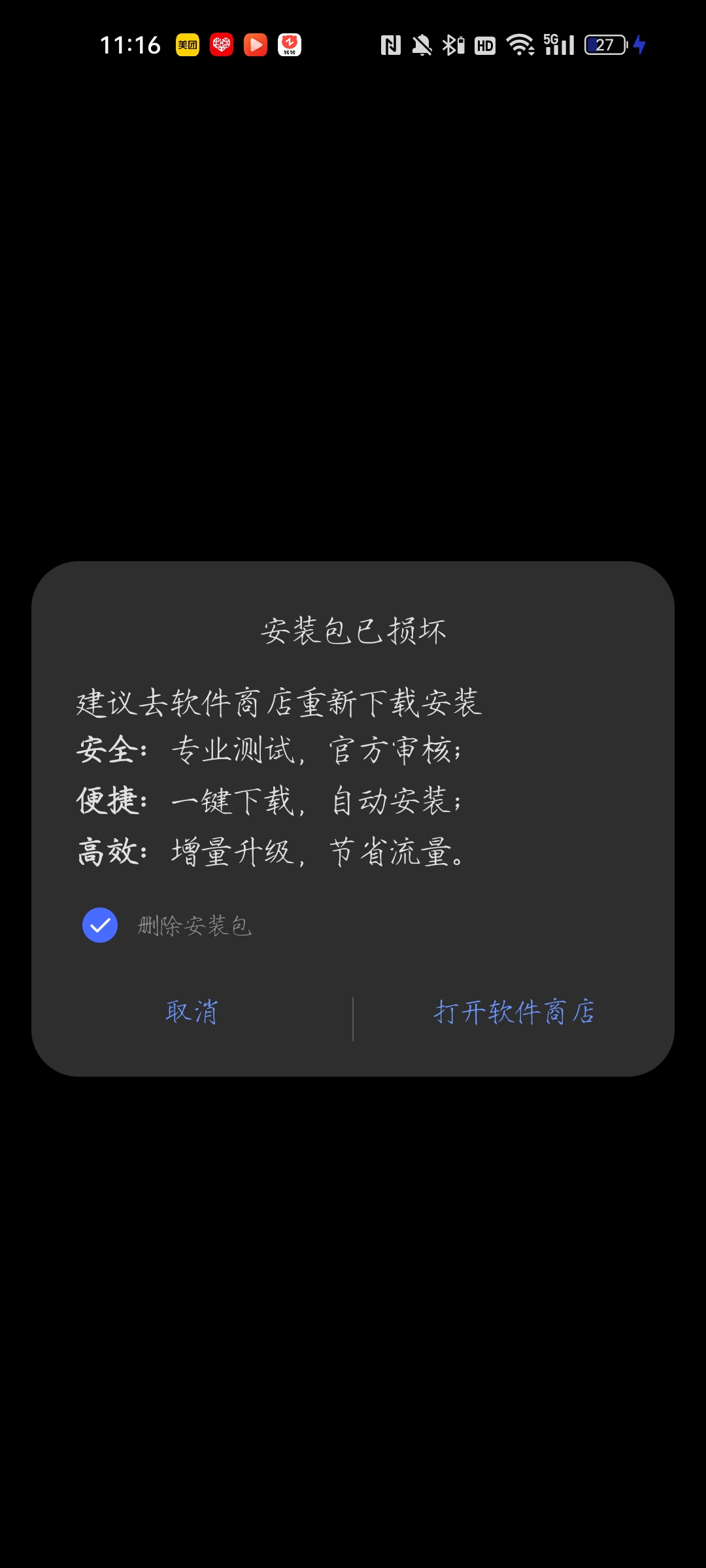Tap the NFC status icon

390,46
